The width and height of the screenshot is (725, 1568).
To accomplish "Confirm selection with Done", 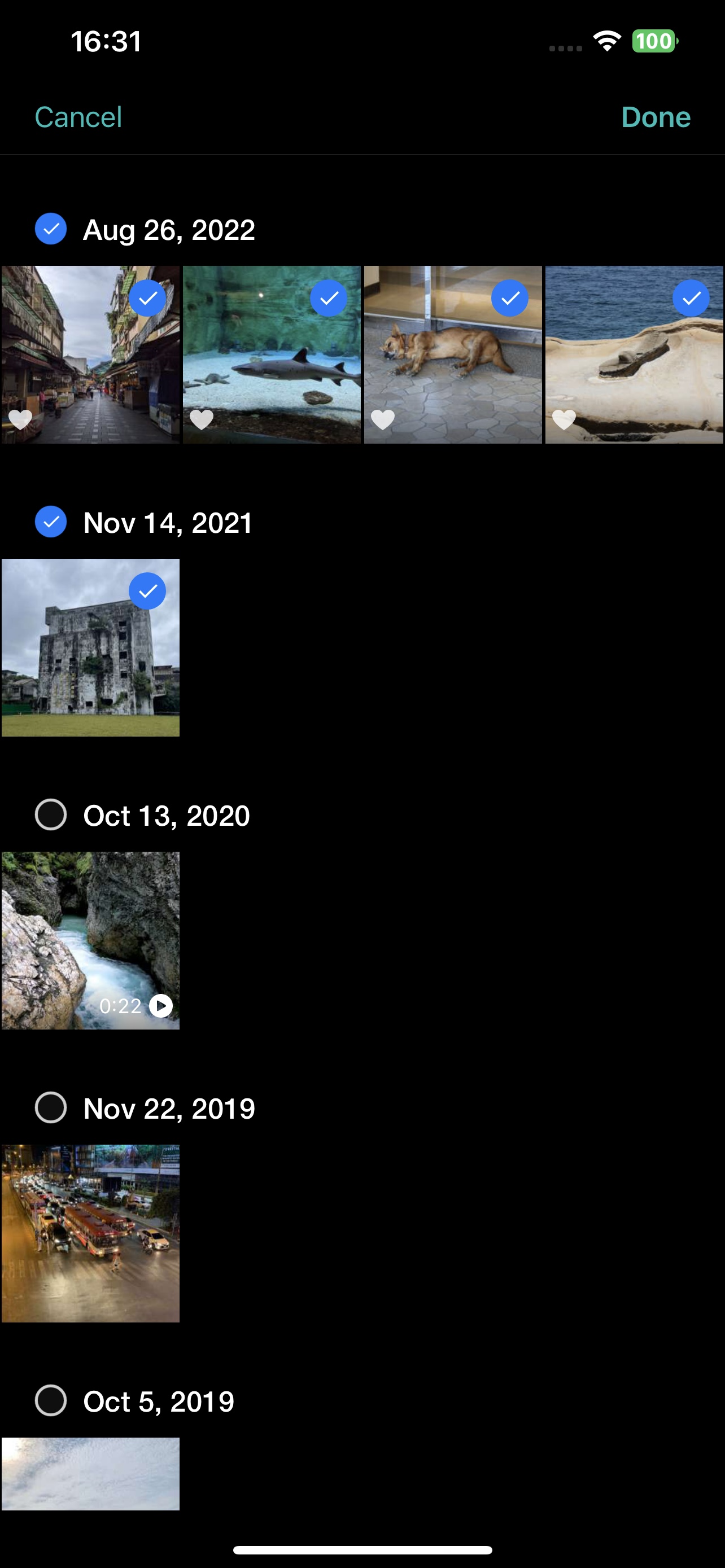I will point(655,117).
